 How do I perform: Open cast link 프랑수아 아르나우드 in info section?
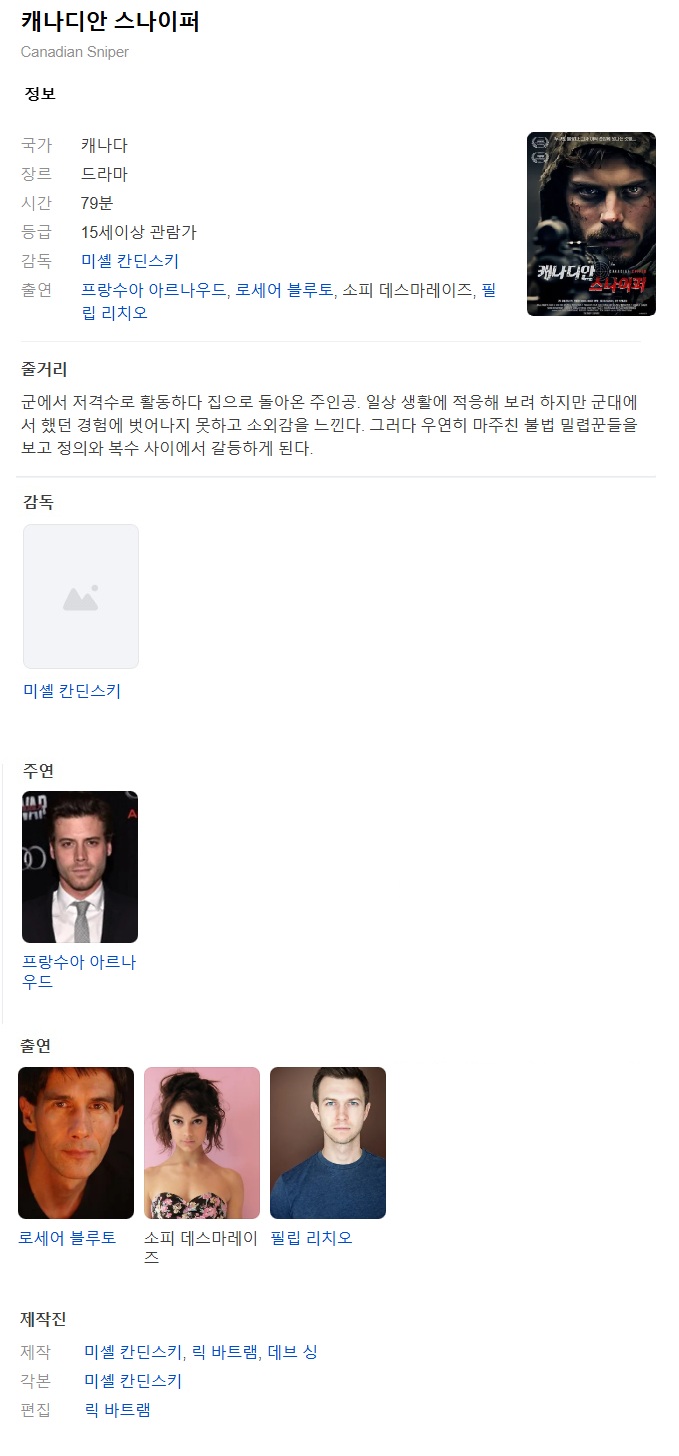(154, 290)
